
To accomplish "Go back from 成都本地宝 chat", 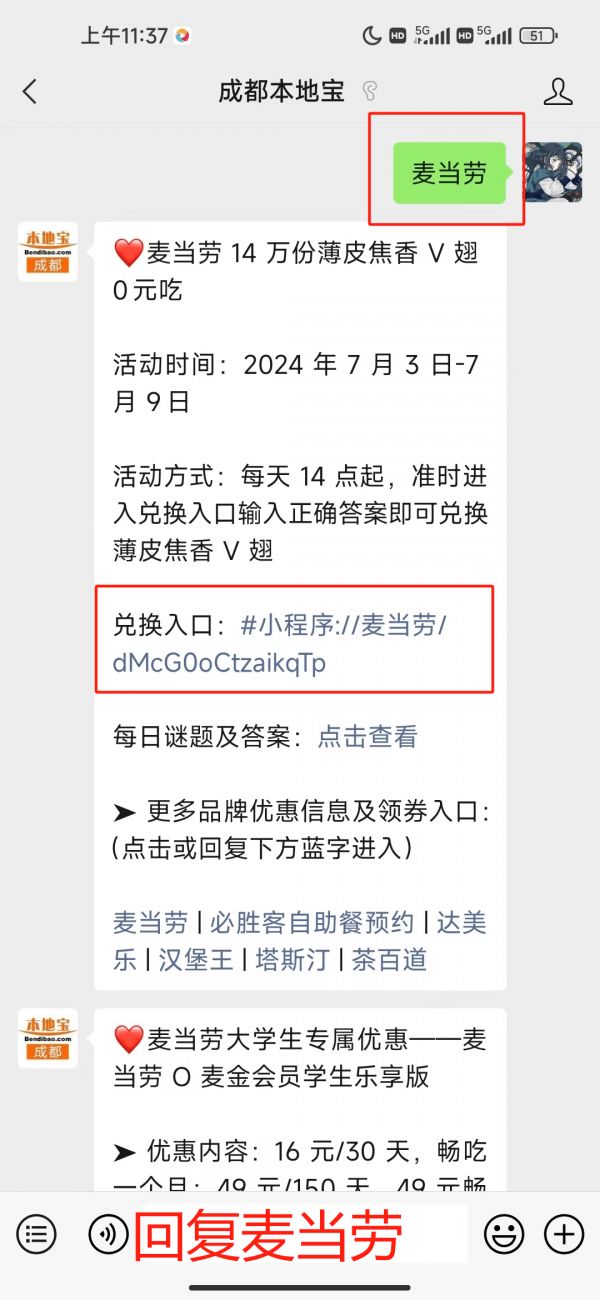I will coord(30,92).
